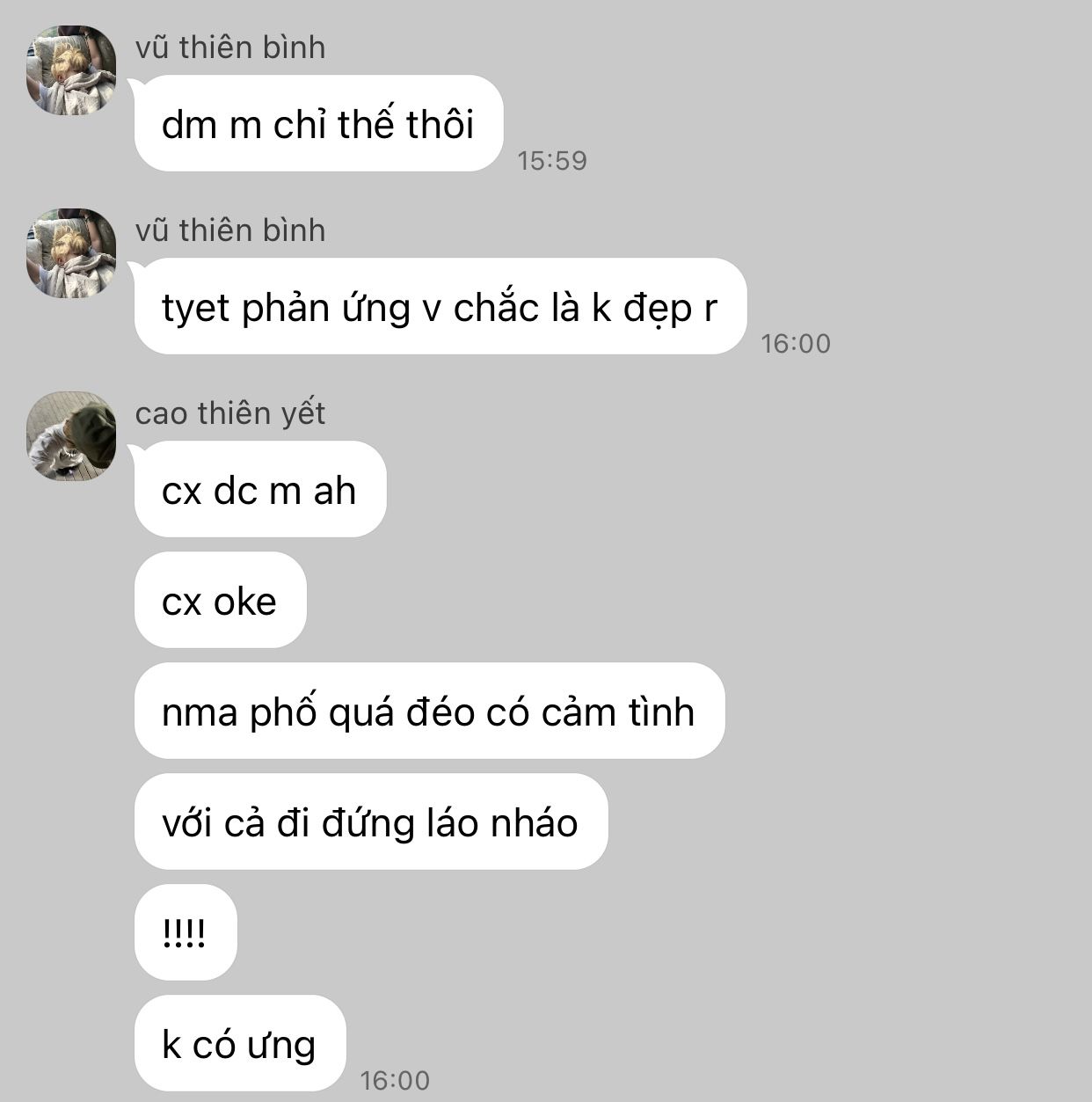
Task: Open avatar beside "tyet phản ứng" message
Action: (71, 253)
